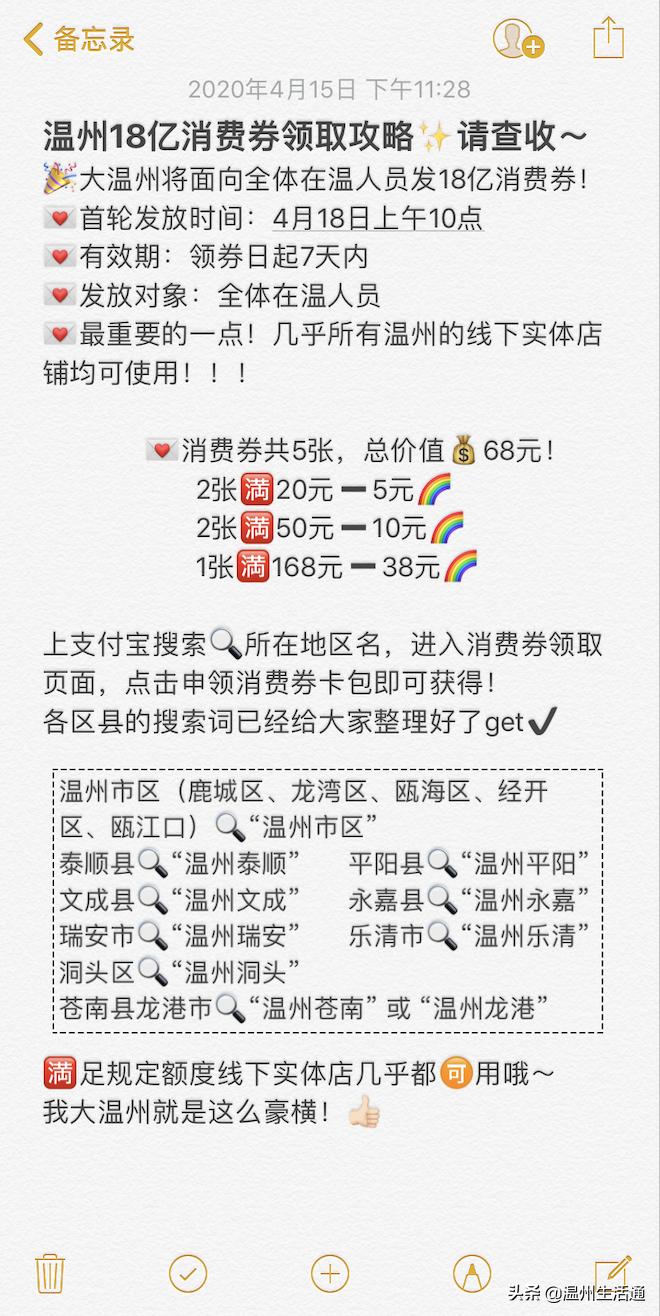
Task: Go back to the 备忘录 list
Action: 78,40
